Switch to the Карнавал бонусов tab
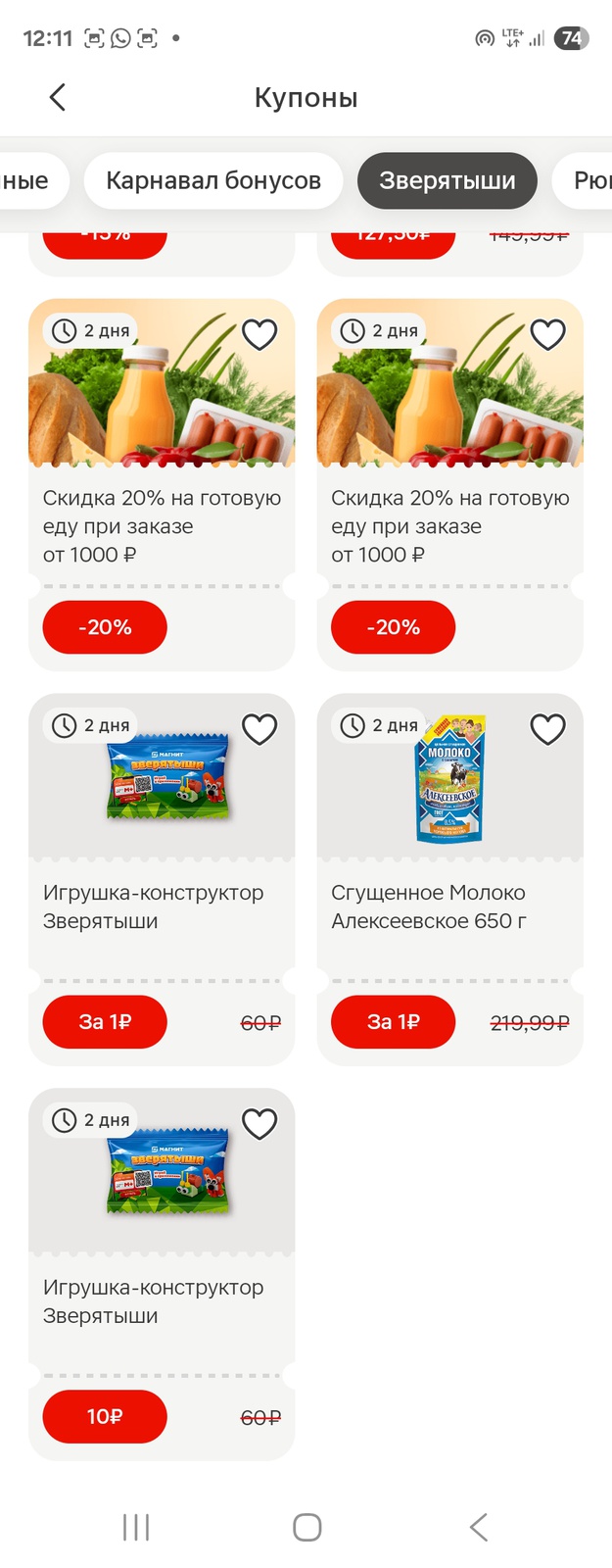This screenshot has width=612, height=1568. point(213,180)
